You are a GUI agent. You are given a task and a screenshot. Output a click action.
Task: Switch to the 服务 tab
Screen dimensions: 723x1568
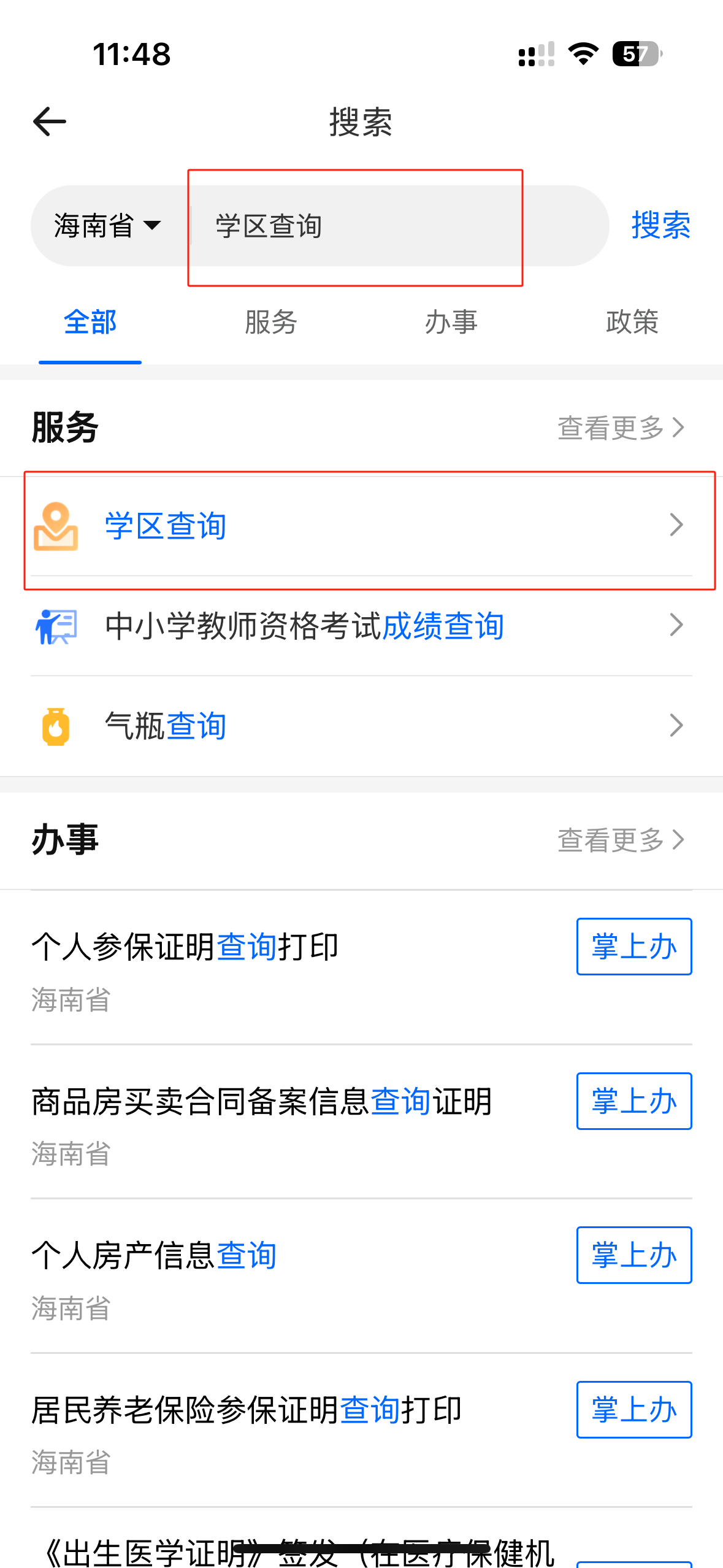tap(271, 322)
